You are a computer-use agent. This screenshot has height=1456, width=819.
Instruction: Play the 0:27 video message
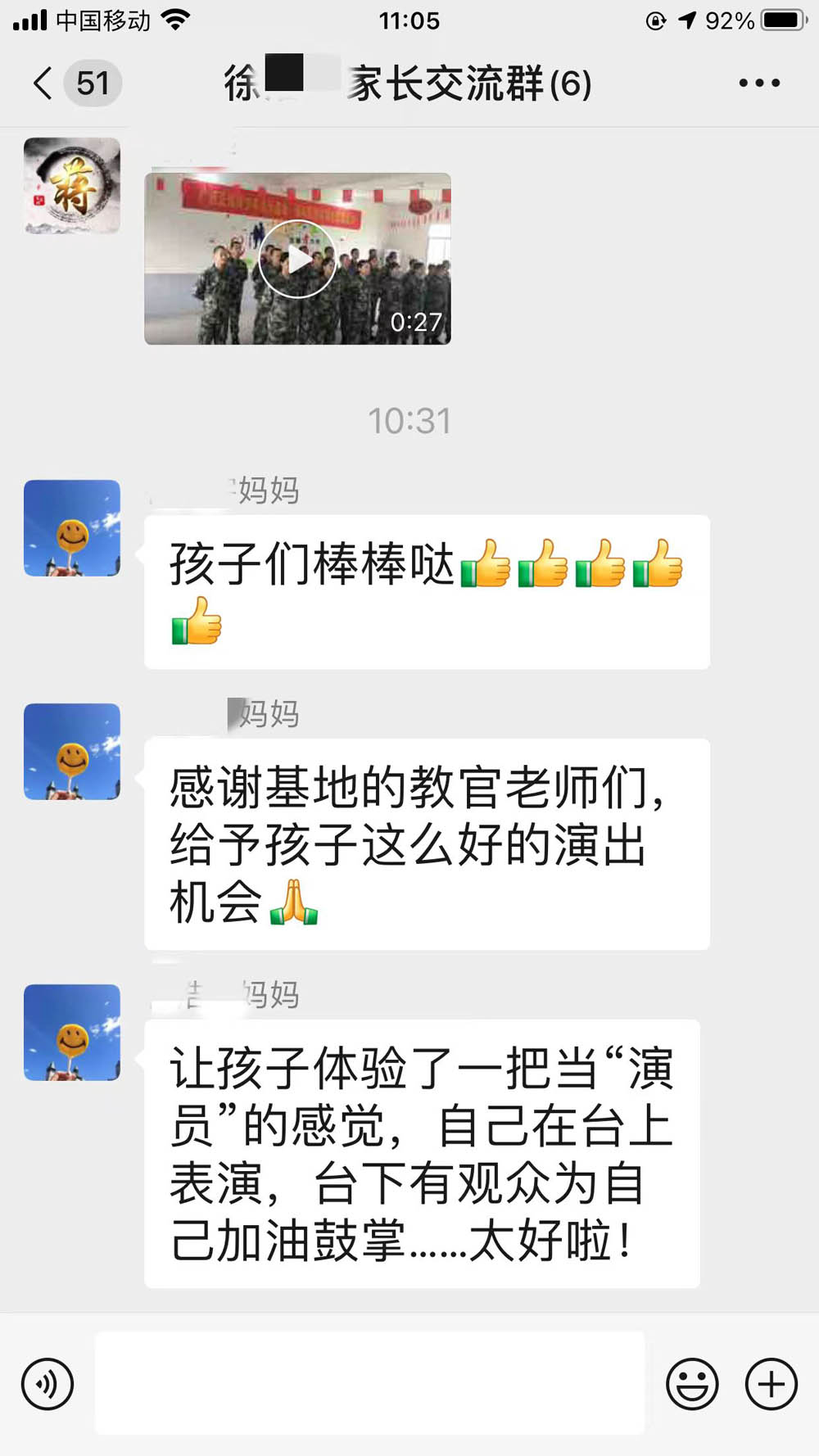[x=297, y=259]
